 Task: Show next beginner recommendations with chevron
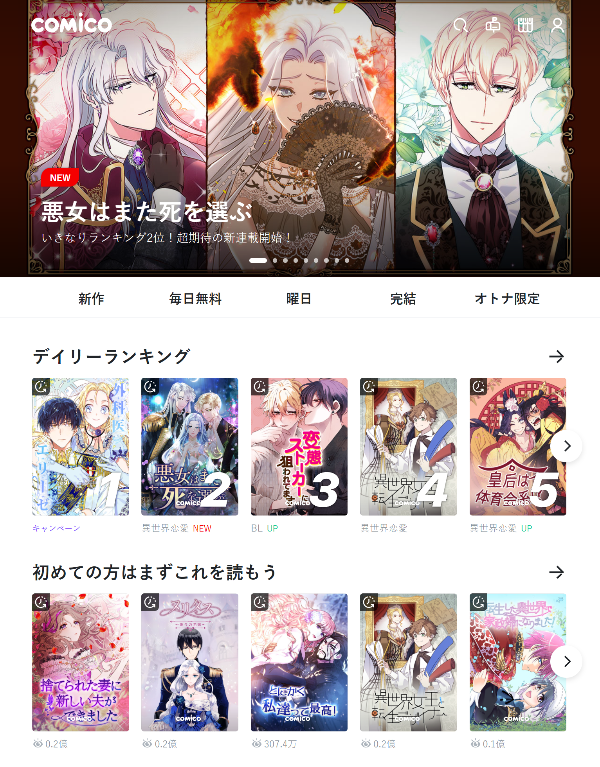click(566, 661)
